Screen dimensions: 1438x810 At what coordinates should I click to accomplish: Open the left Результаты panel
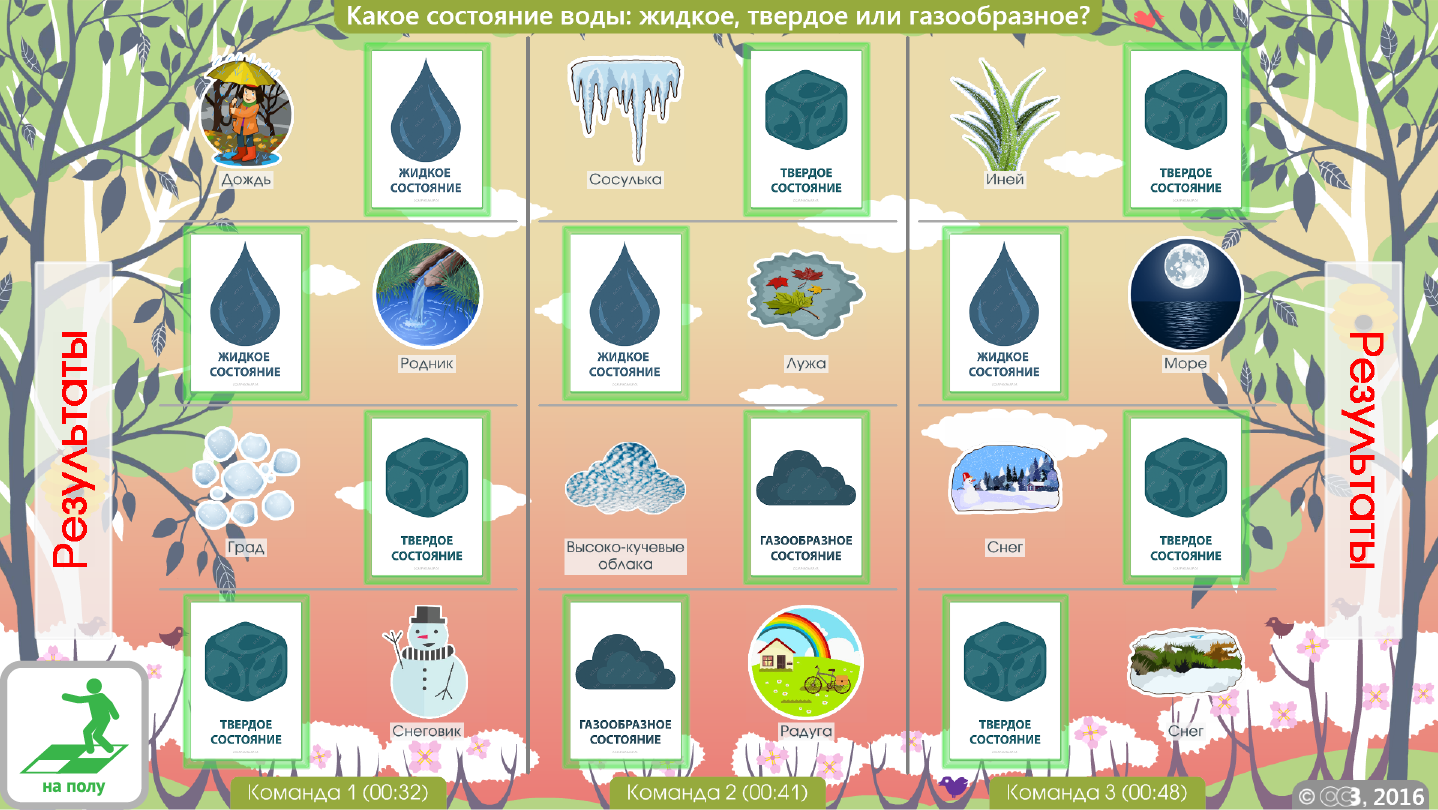click(x=73, y=450)
